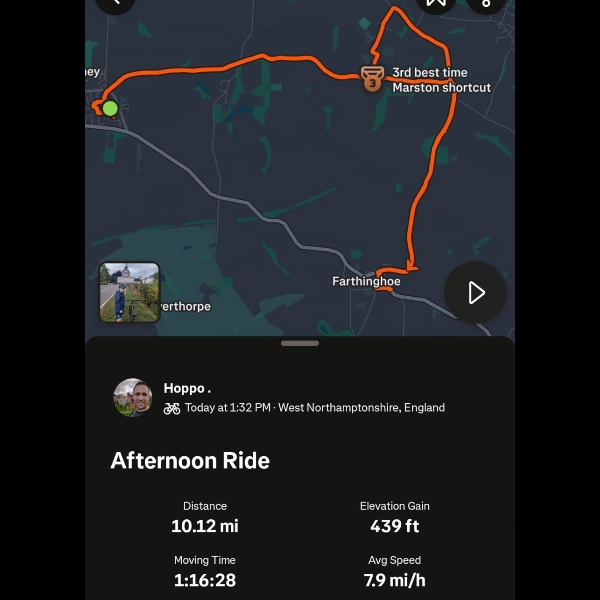
Task: Tap the sheet's drag handle
Action: click(300, 343)
